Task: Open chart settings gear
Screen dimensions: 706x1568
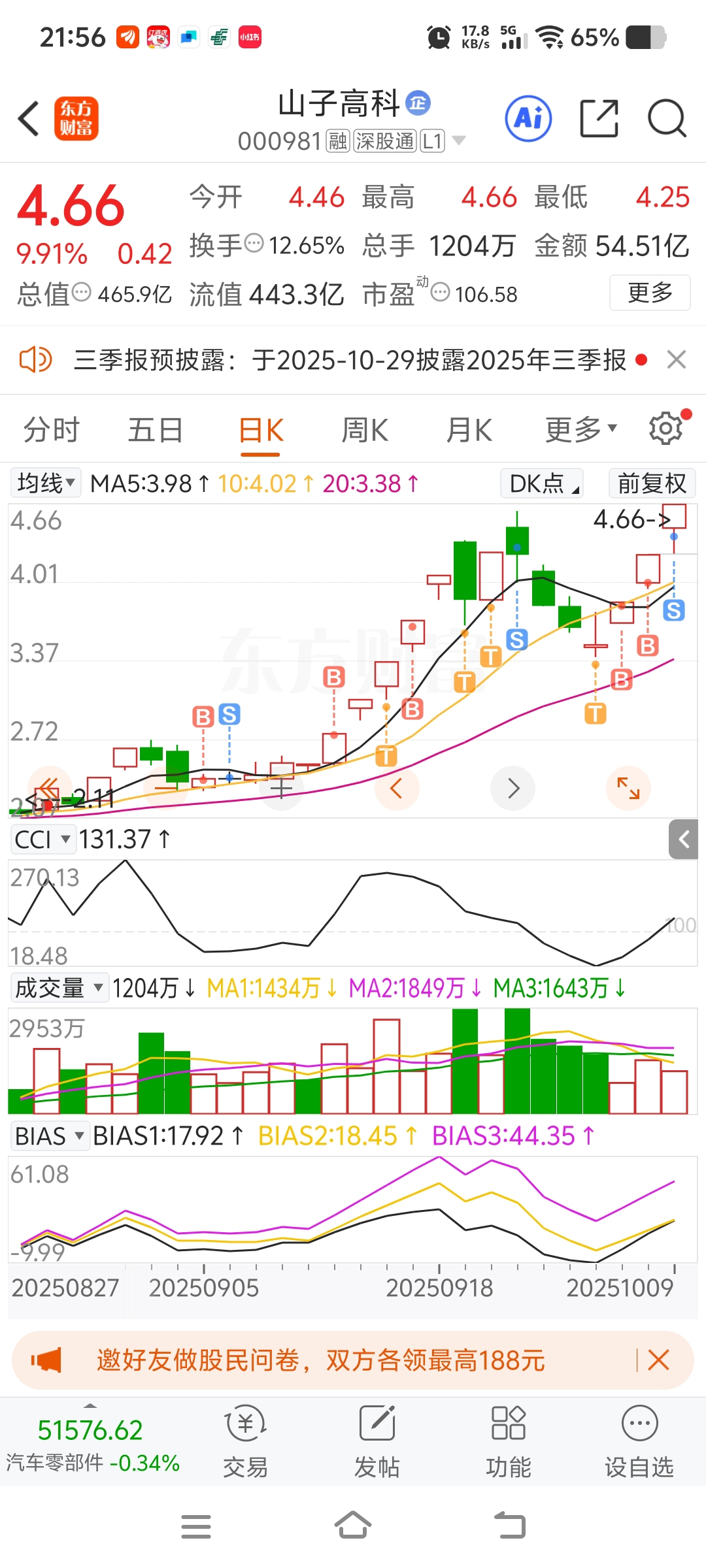Action: tap(666, 429)
